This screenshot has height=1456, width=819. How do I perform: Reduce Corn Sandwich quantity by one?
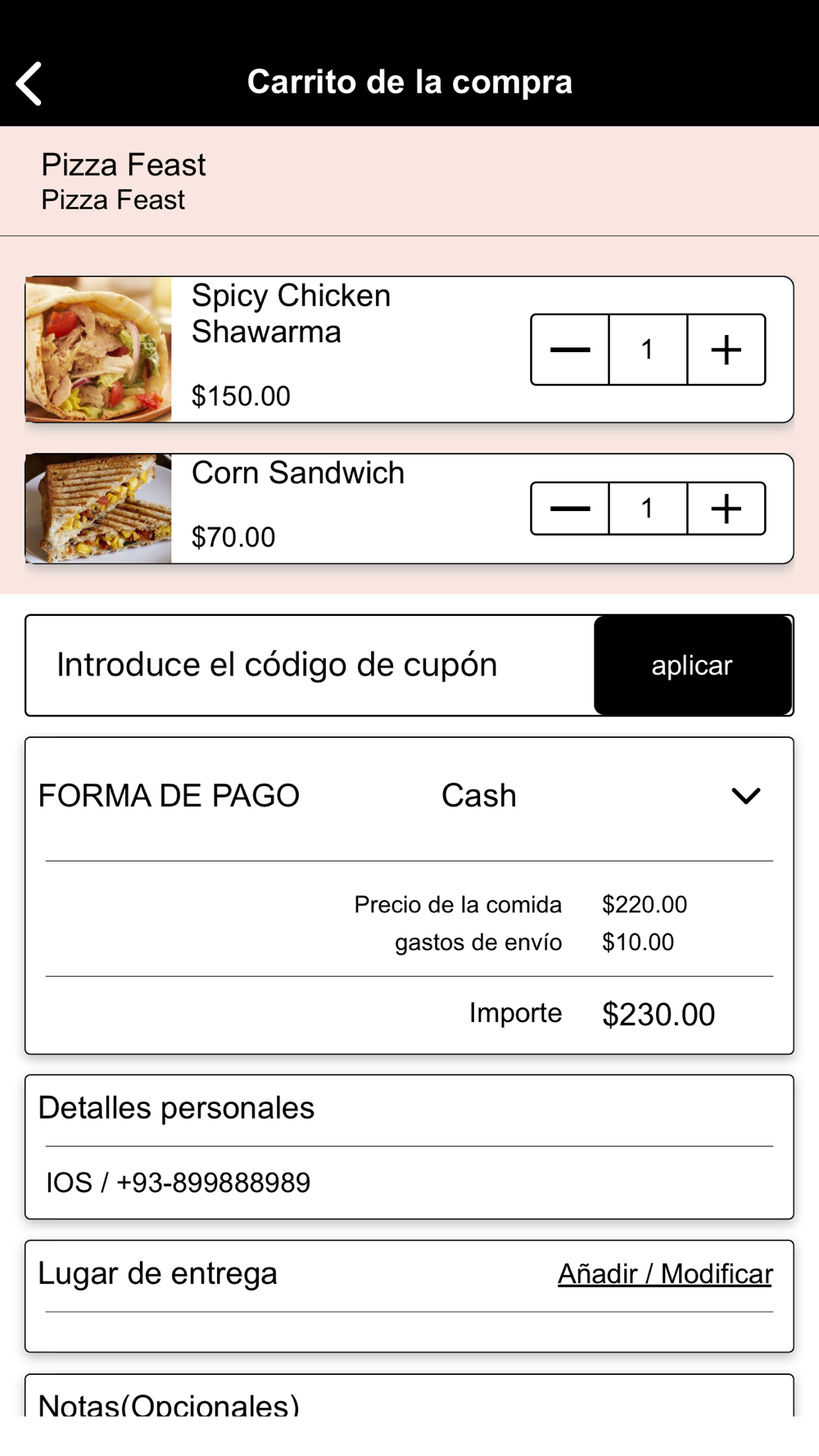point(570,509)
